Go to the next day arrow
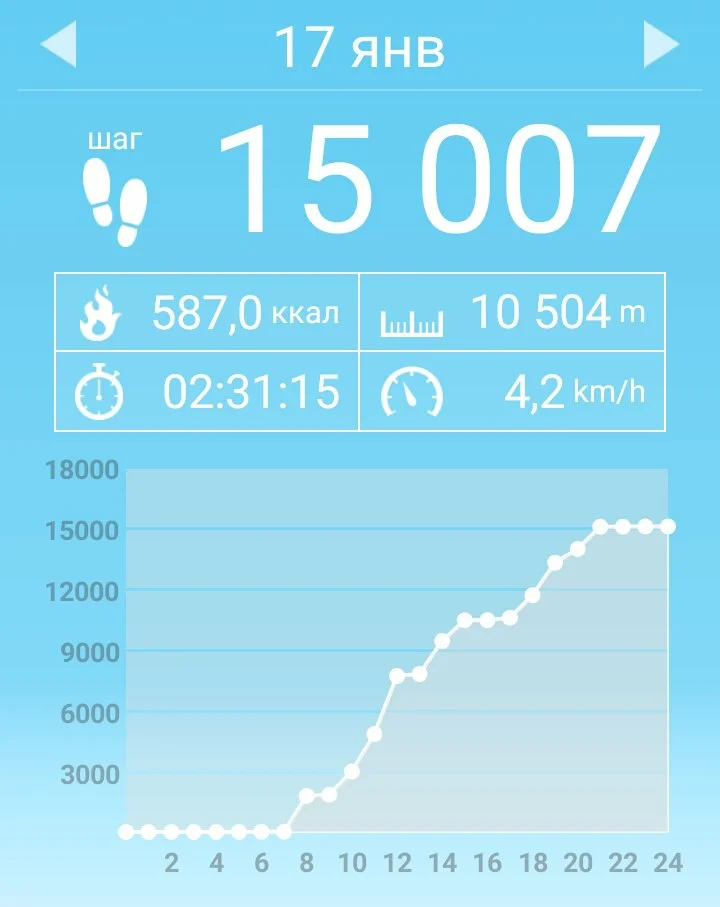The width and height of the screenshot is (720, 907). (660, 45)
